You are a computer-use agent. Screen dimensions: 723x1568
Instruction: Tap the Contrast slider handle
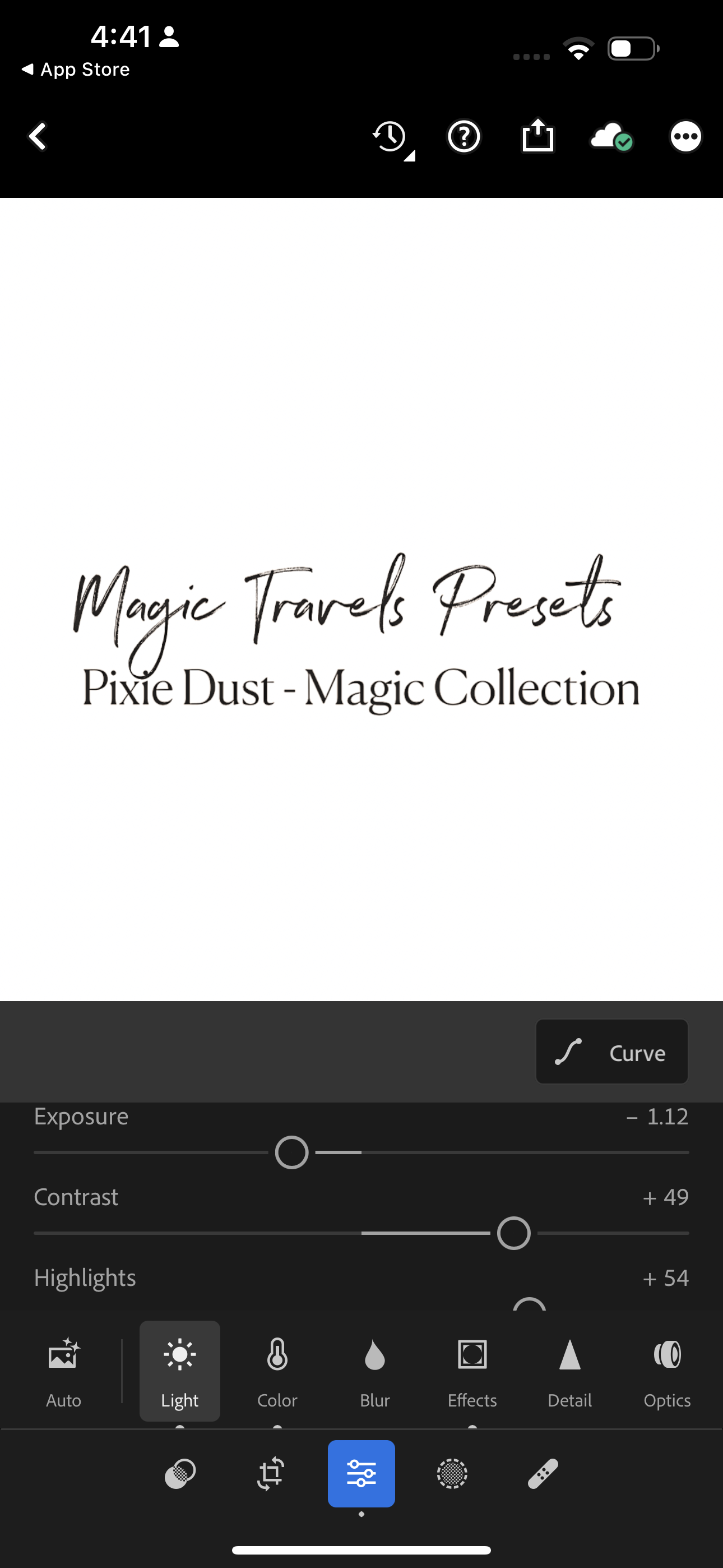(513, 1233)
